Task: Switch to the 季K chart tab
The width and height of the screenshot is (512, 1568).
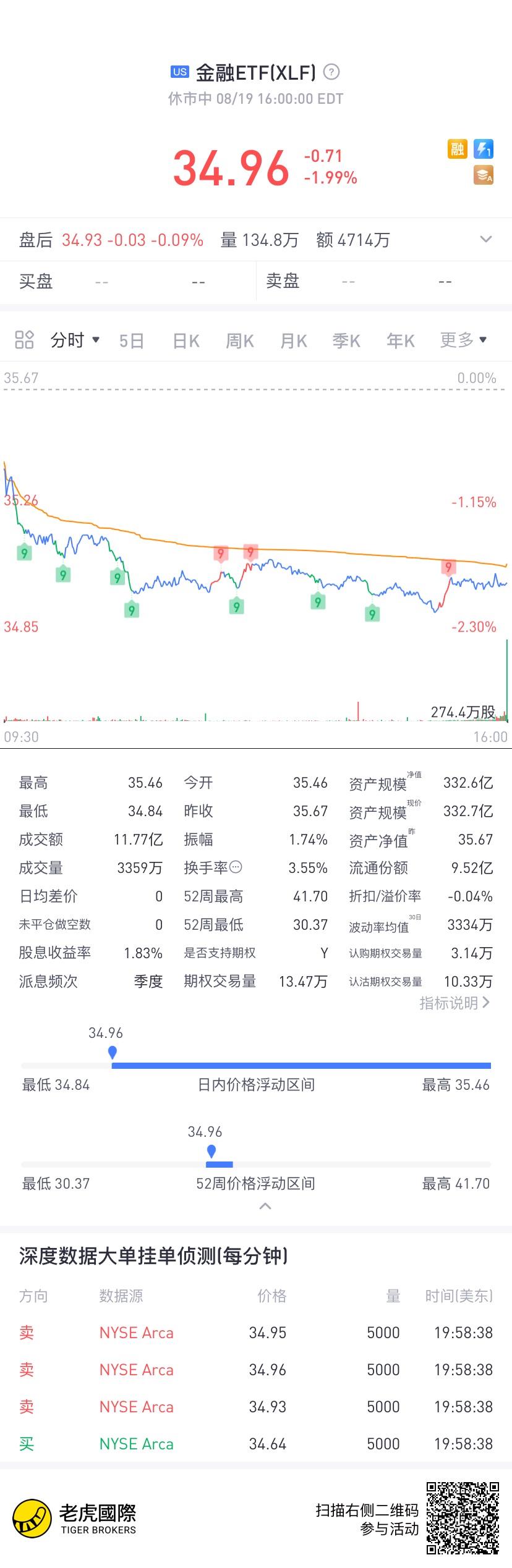Action: tap(346, 340)
